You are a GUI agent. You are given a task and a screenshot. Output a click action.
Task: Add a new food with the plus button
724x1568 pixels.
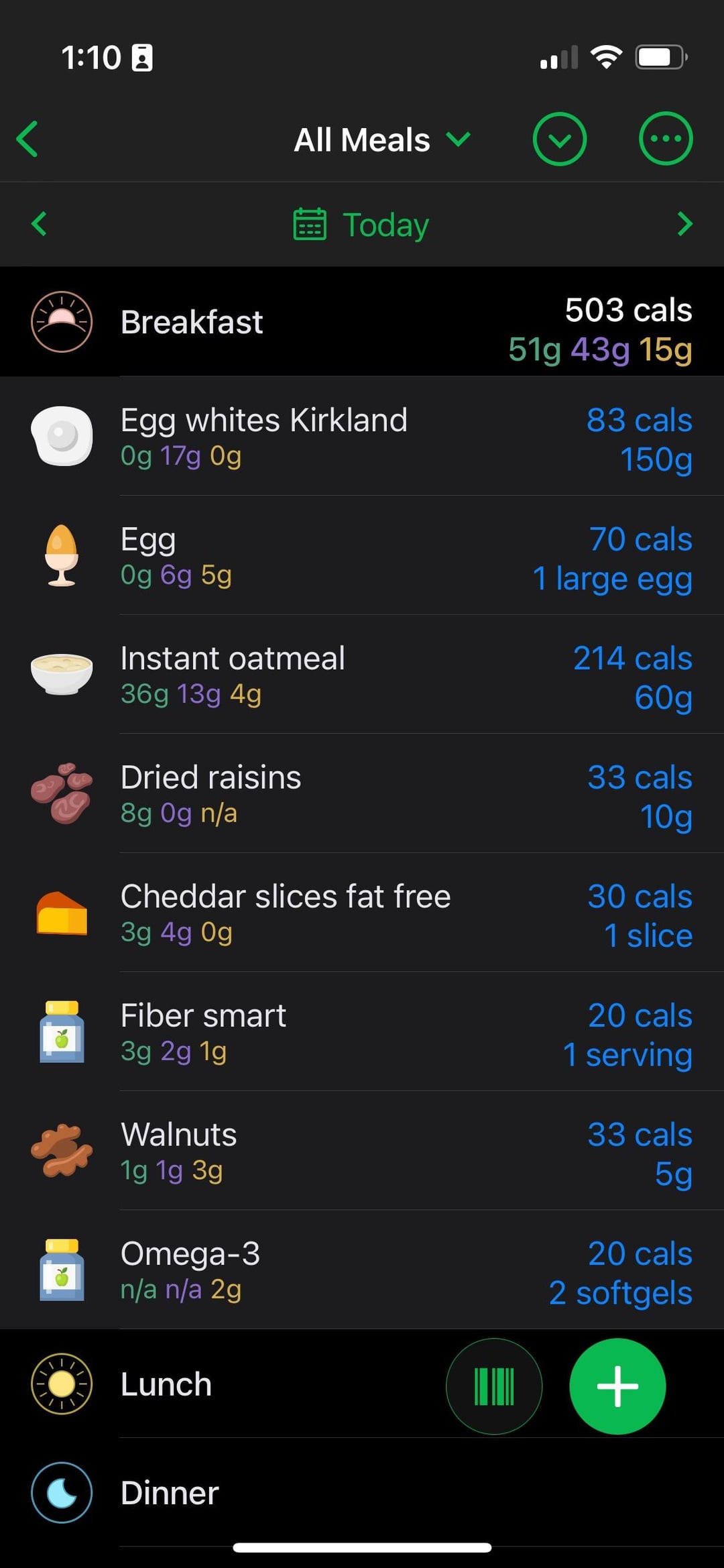pos(617,1386)
